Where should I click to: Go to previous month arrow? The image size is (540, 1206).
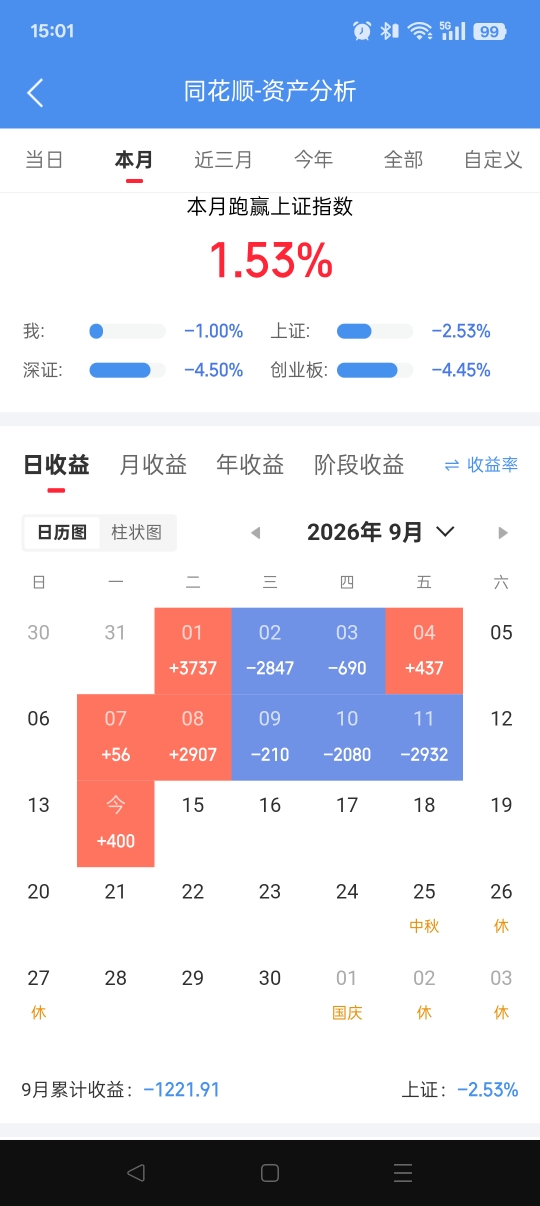(255, 532)
